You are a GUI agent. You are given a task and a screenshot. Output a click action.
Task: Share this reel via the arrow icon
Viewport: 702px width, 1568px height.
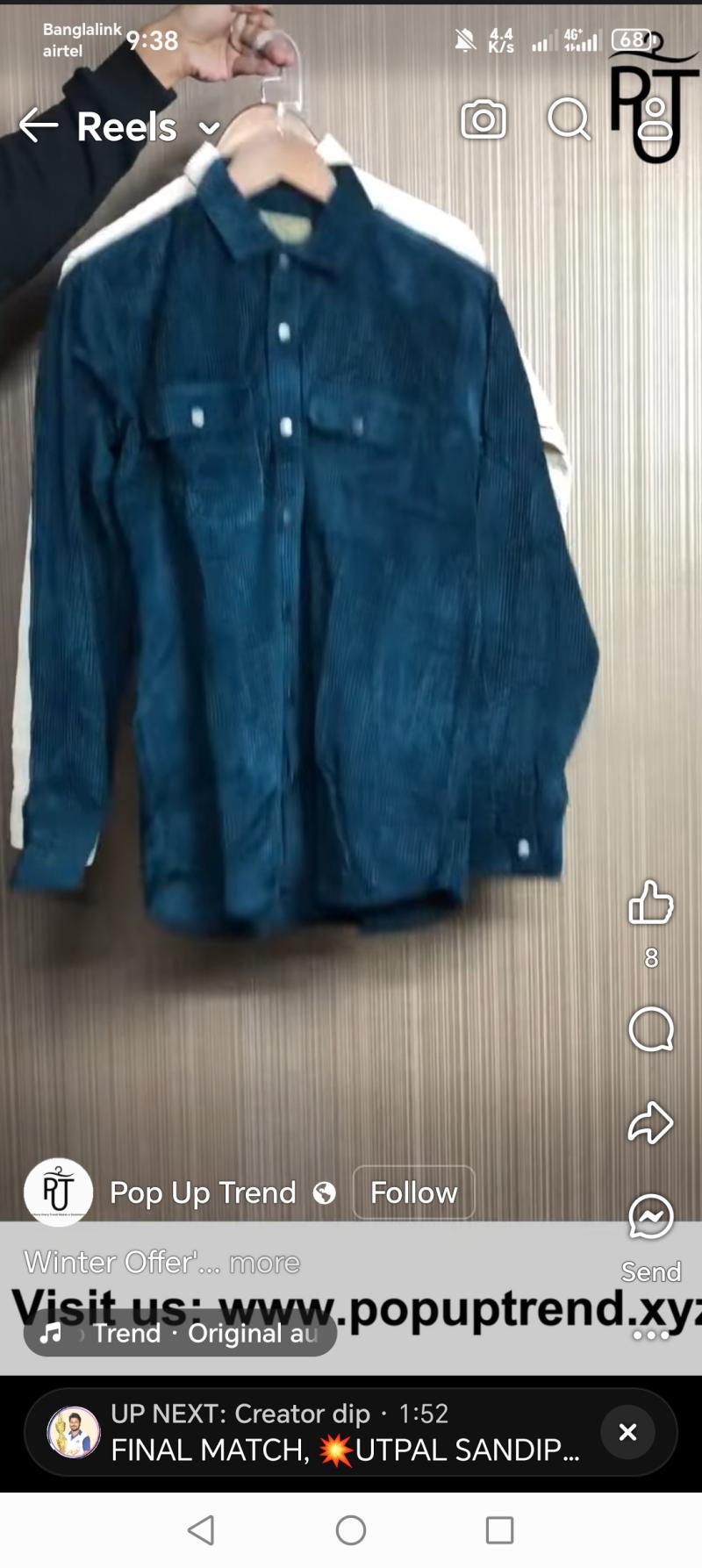(x=651, y=1122)
